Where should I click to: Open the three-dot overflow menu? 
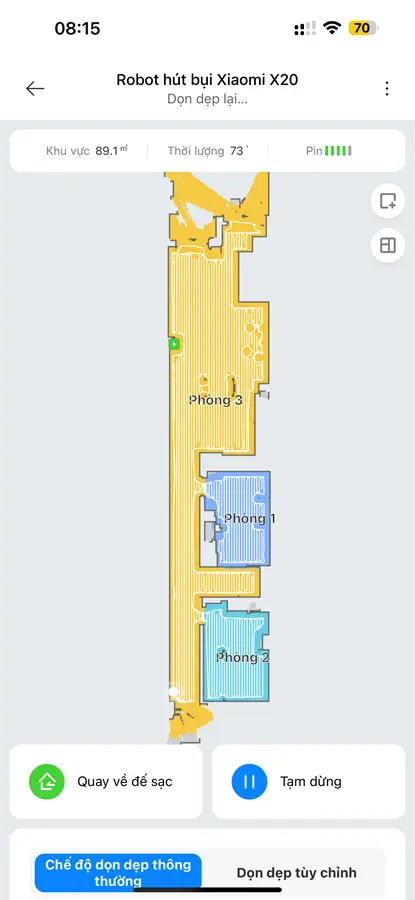[387, 88]
